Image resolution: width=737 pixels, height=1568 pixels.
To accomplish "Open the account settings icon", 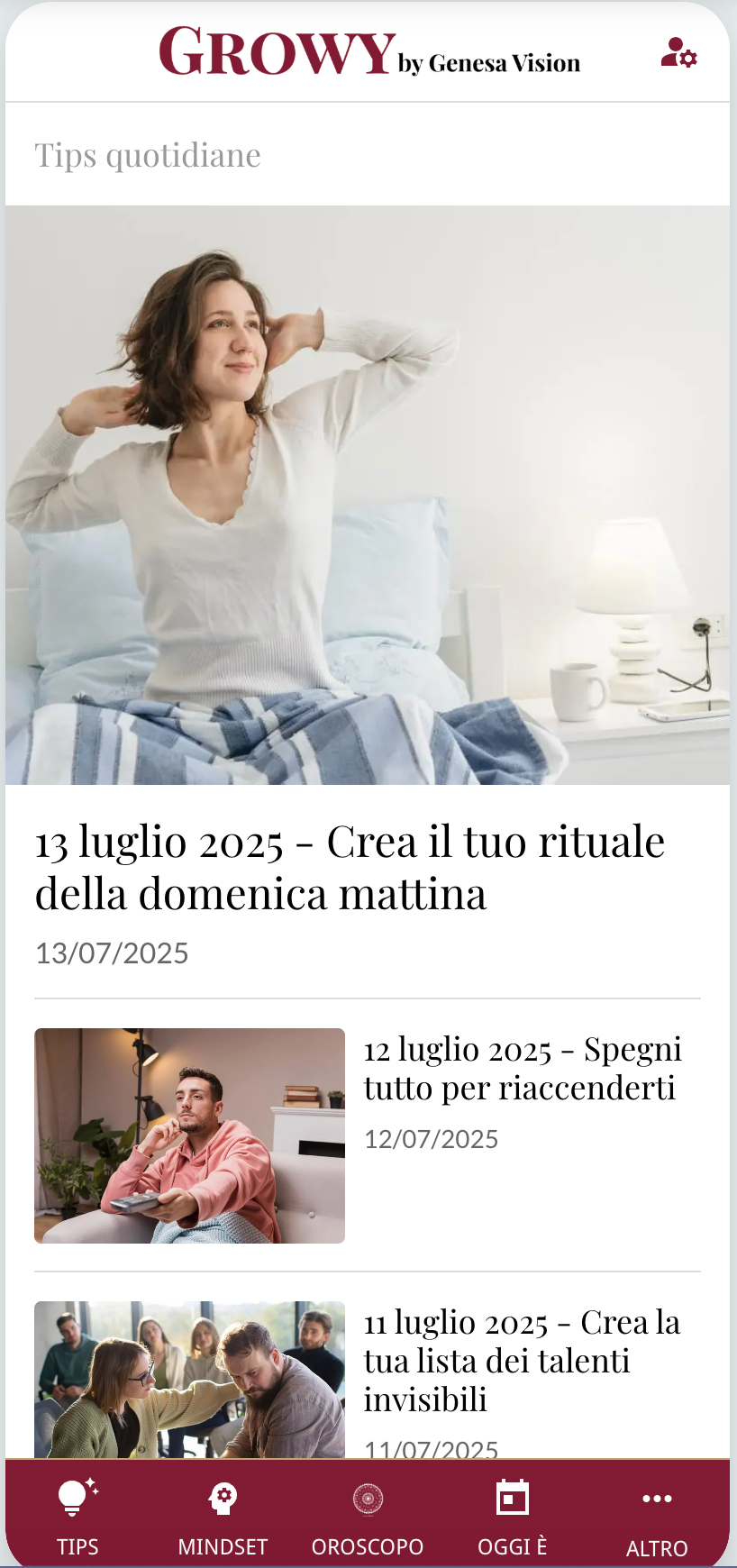I will click(x=678, y=53).
